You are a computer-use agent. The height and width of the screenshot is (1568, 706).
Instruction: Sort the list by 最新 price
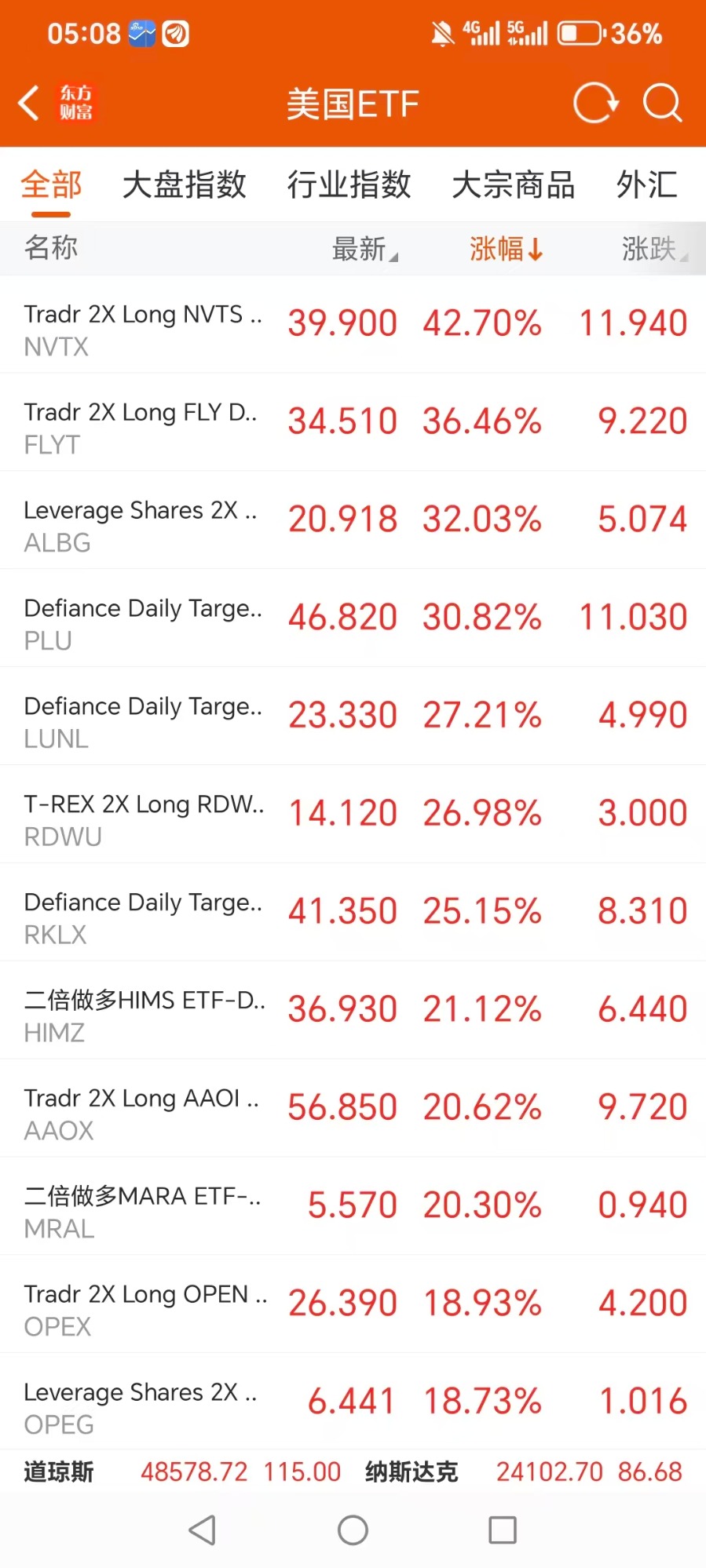click(364, 249)
